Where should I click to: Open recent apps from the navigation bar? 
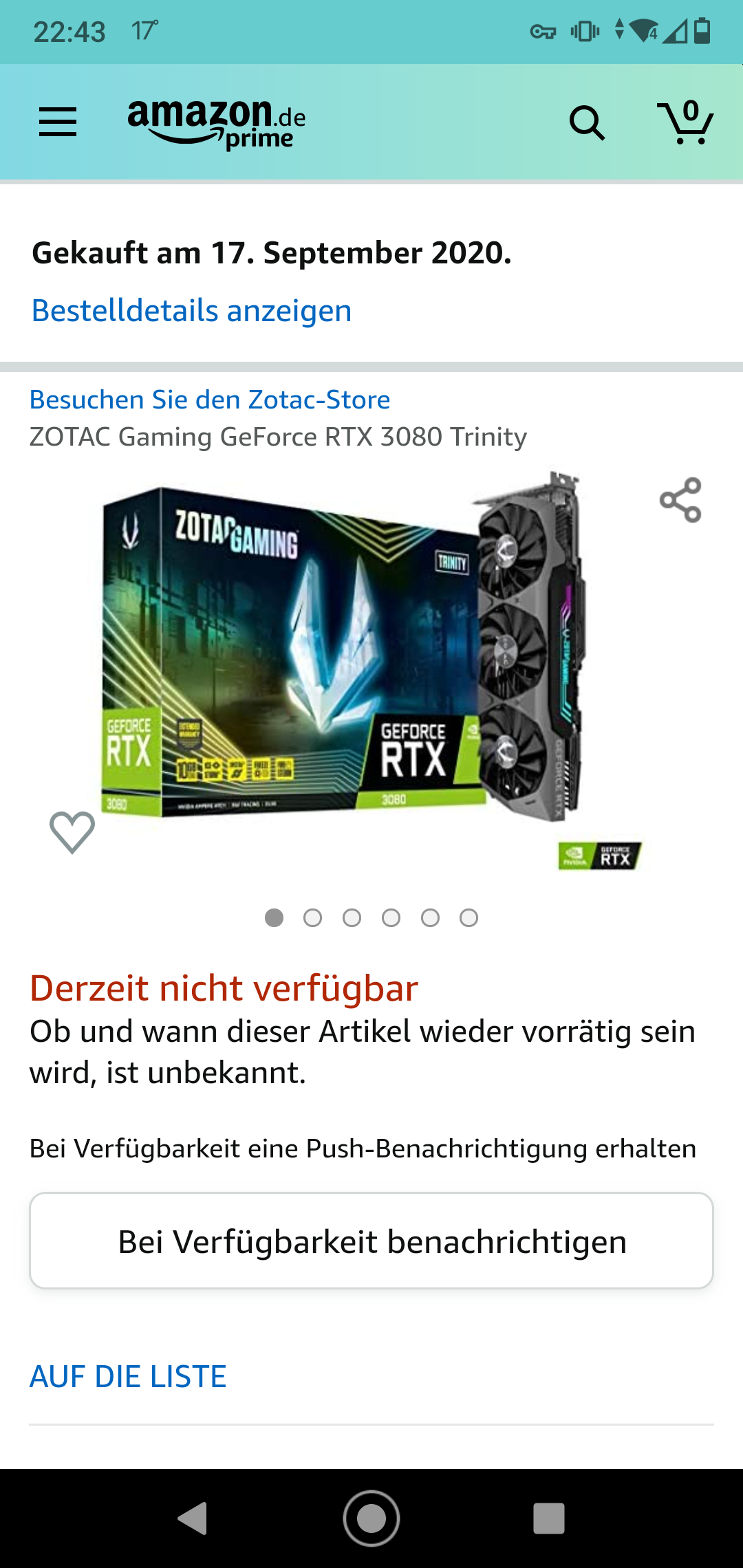tap(548, 1518)
